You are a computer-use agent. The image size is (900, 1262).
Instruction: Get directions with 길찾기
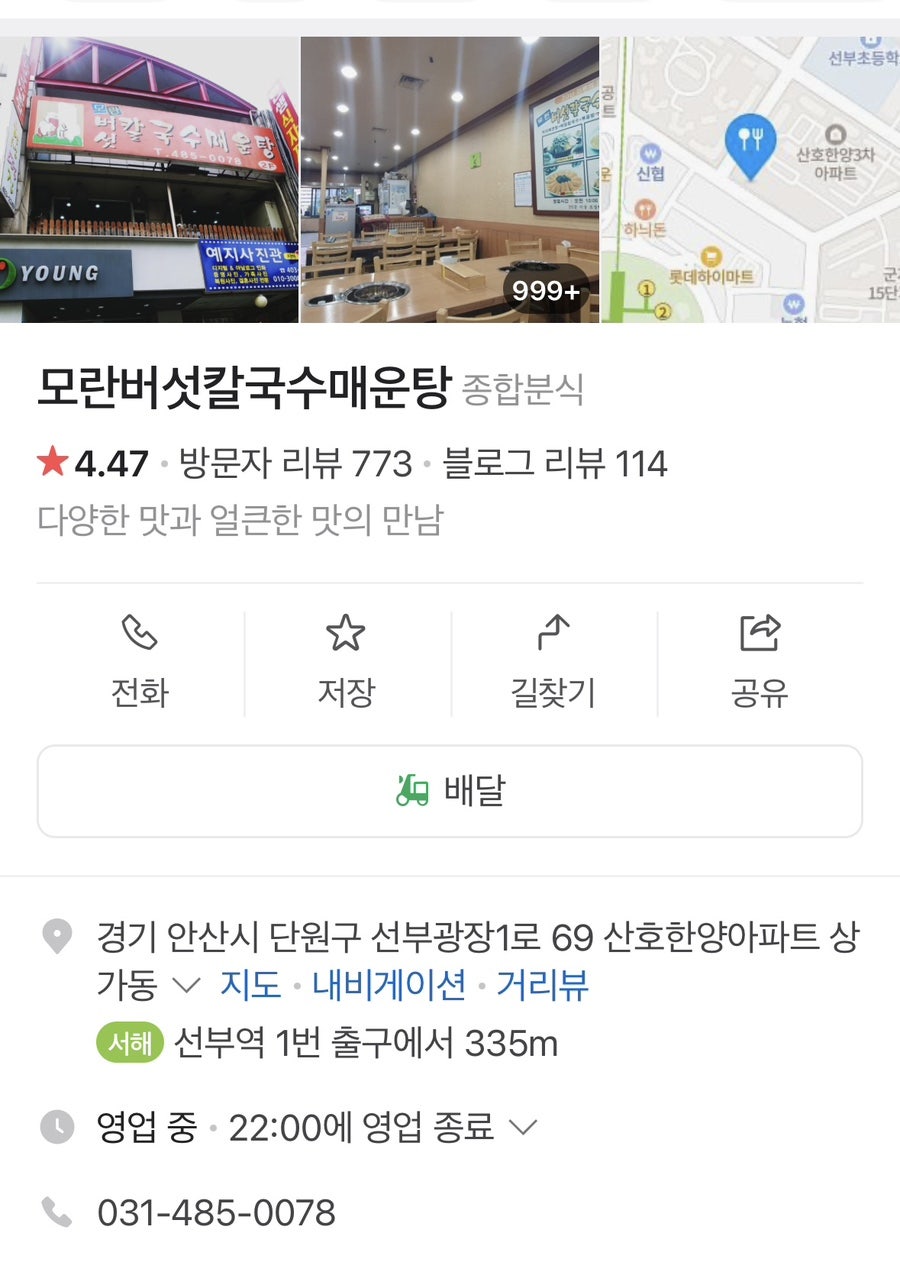coord(553,662)
